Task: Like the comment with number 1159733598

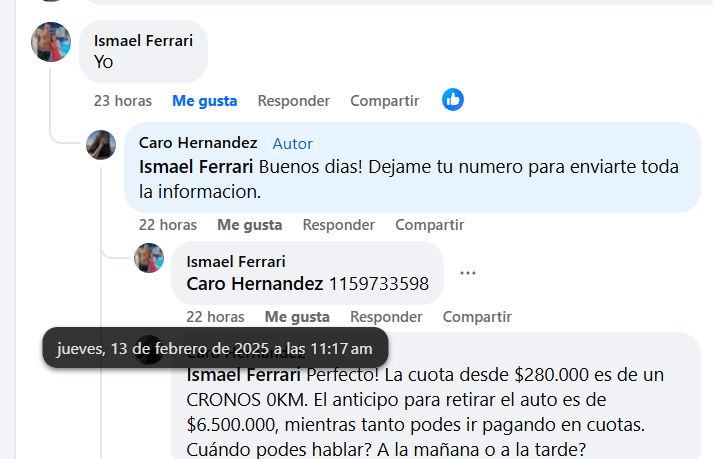Action: point(297,317)
